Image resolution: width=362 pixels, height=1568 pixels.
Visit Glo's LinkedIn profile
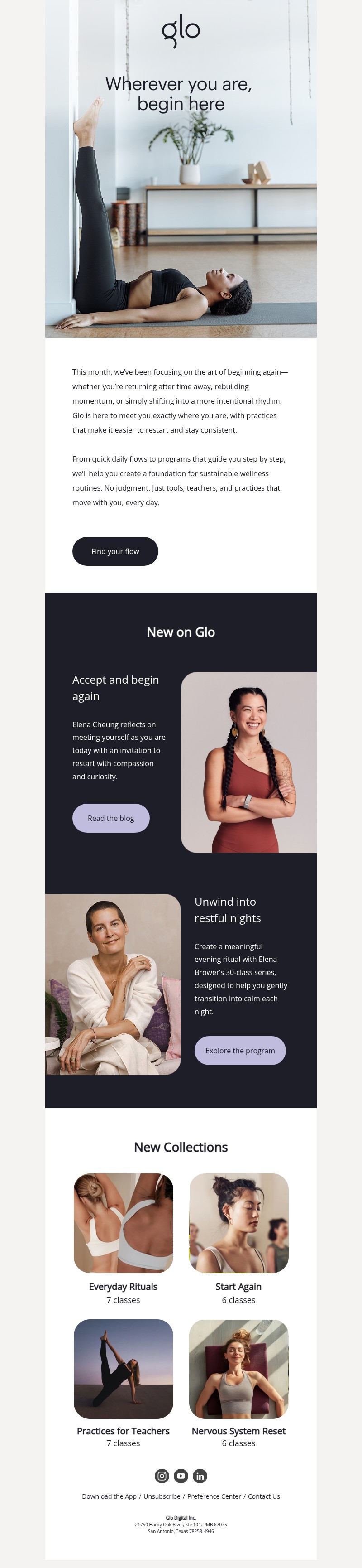click(x=200, y=1476)
